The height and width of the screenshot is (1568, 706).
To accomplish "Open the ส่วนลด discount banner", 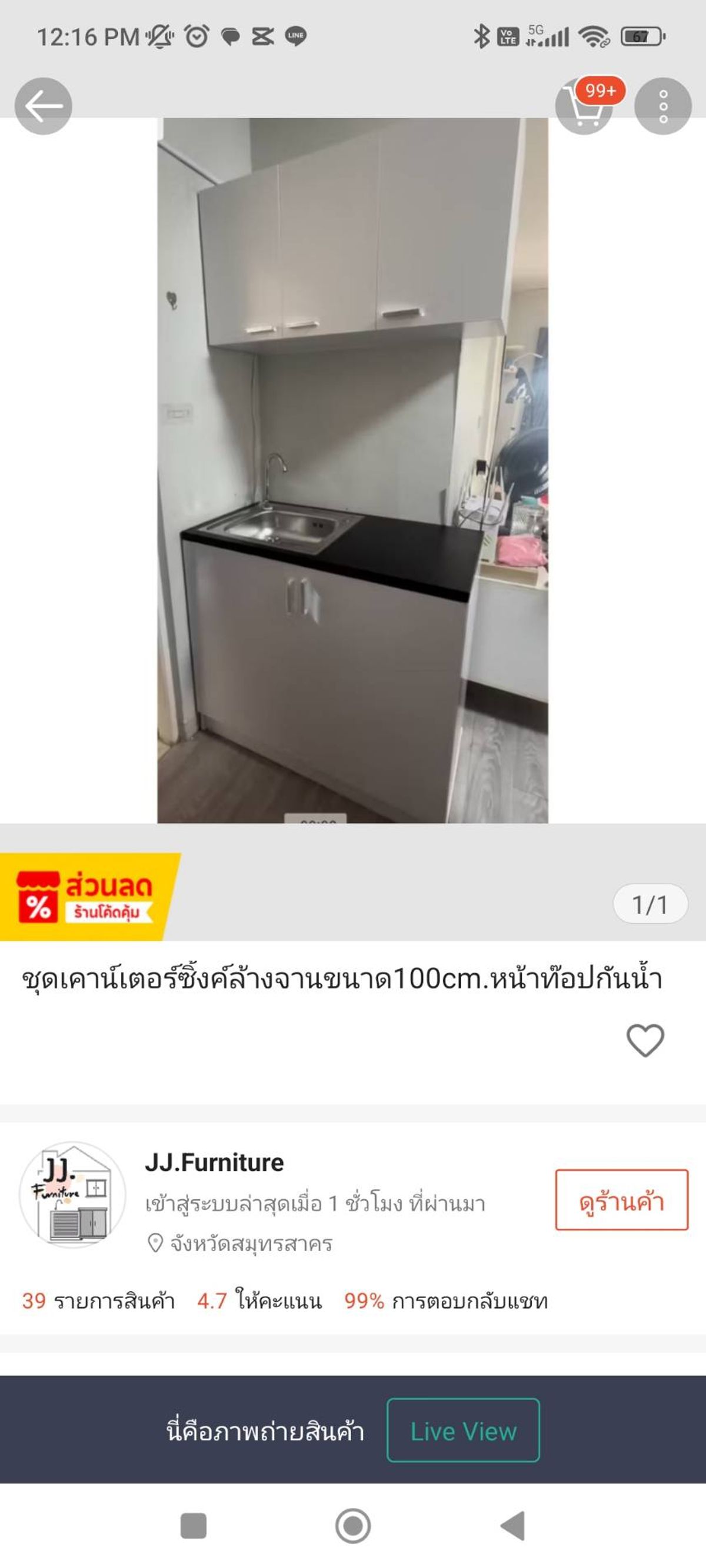I will point(90,896).
